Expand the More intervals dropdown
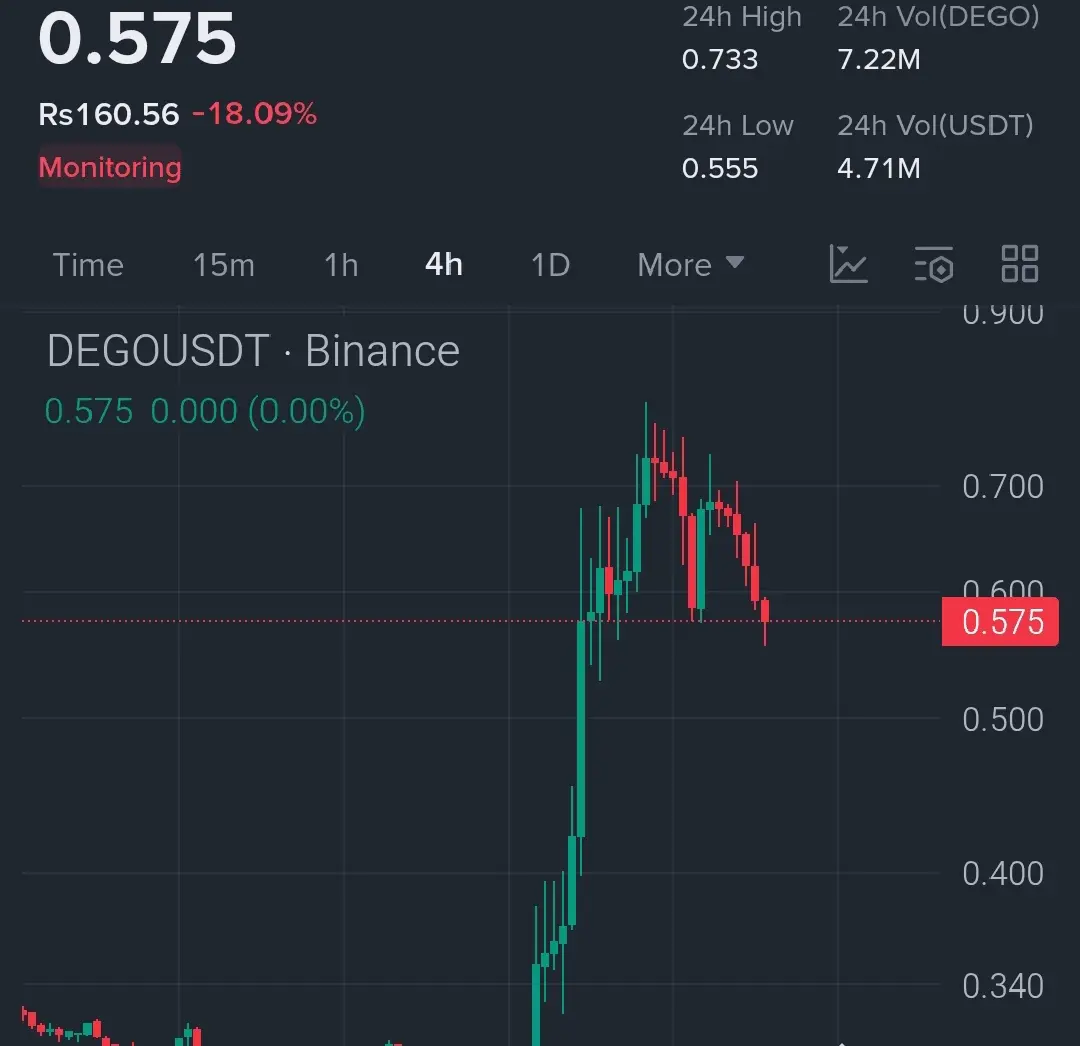 690,265
